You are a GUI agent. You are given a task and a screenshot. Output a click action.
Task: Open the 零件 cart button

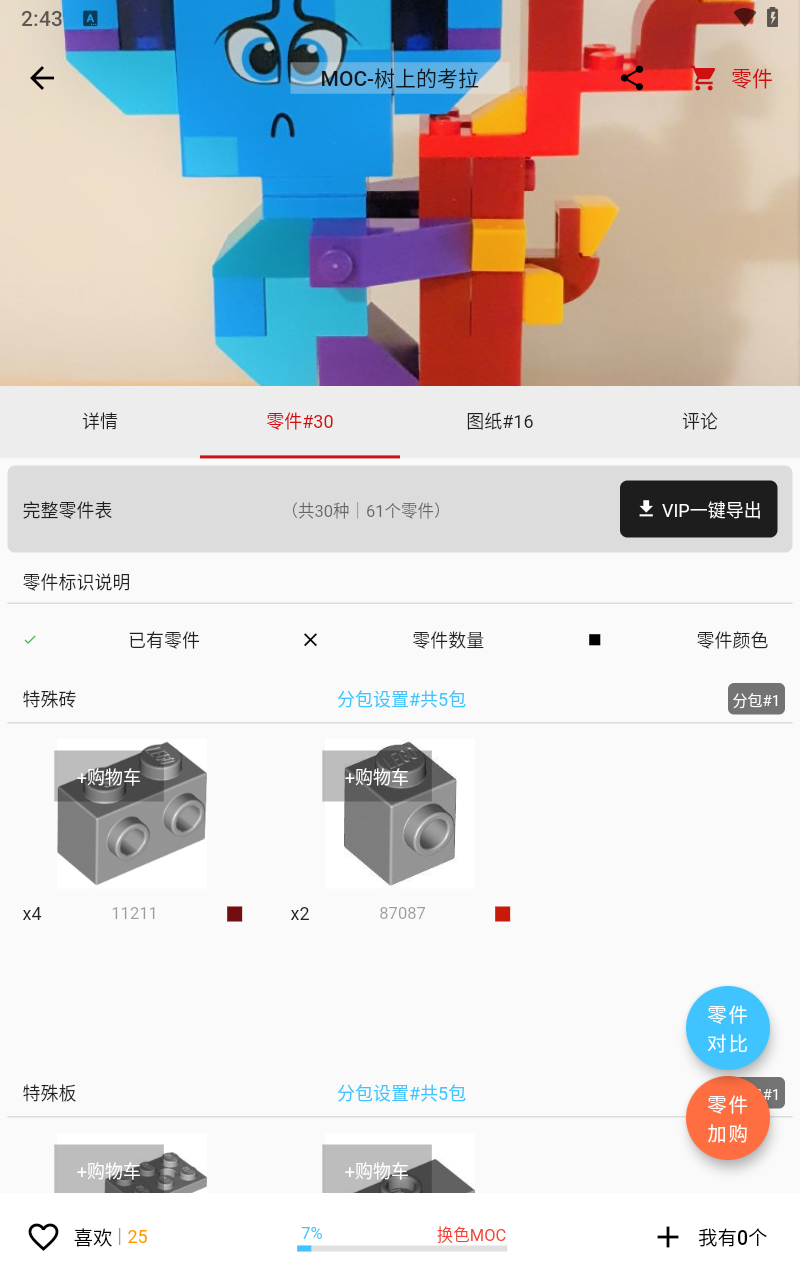[732, 79]
